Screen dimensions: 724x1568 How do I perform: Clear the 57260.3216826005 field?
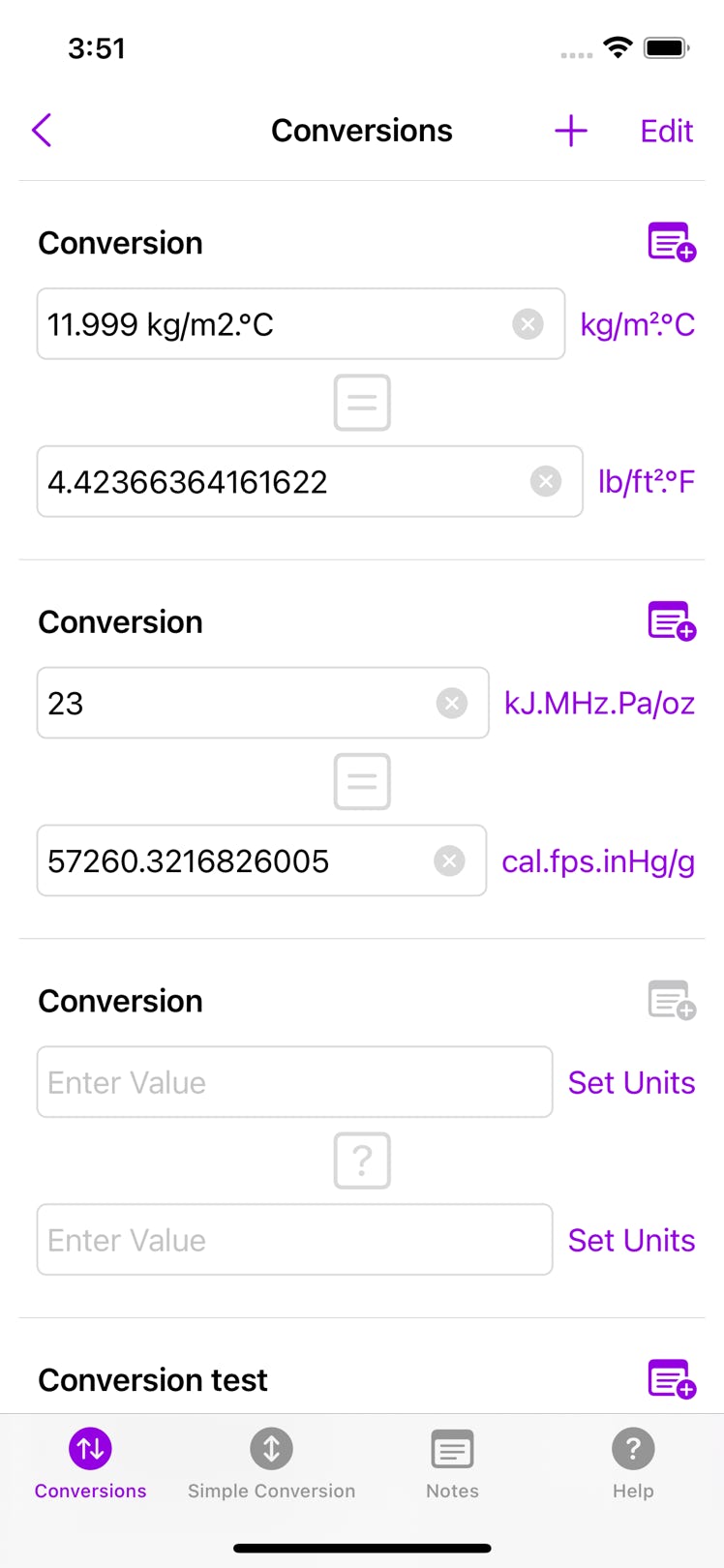[449, 861]
